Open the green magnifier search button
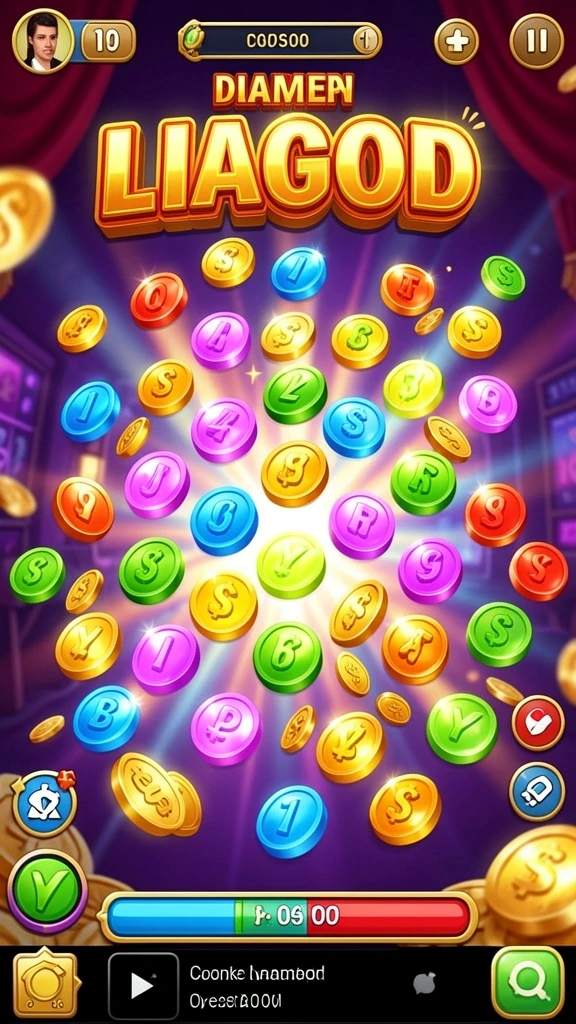Screen dimensions: 576x1024 (x=527, y=983)
